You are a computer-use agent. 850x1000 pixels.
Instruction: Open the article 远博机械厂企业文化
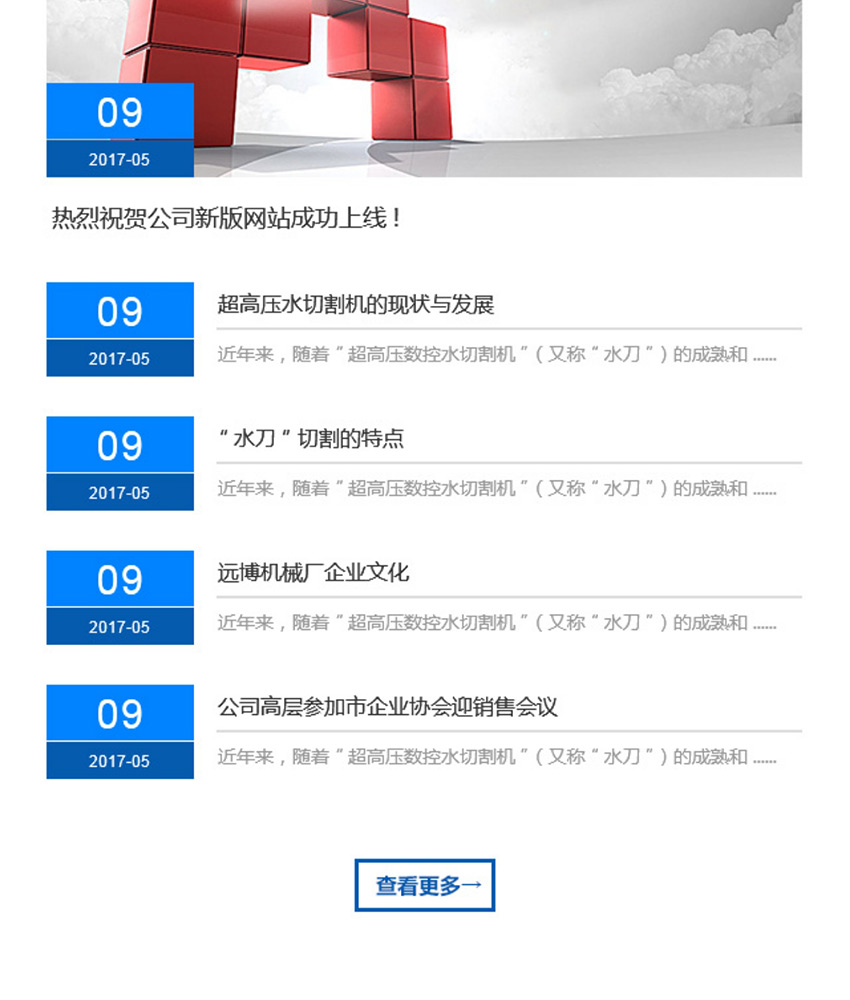click(313, 573)
